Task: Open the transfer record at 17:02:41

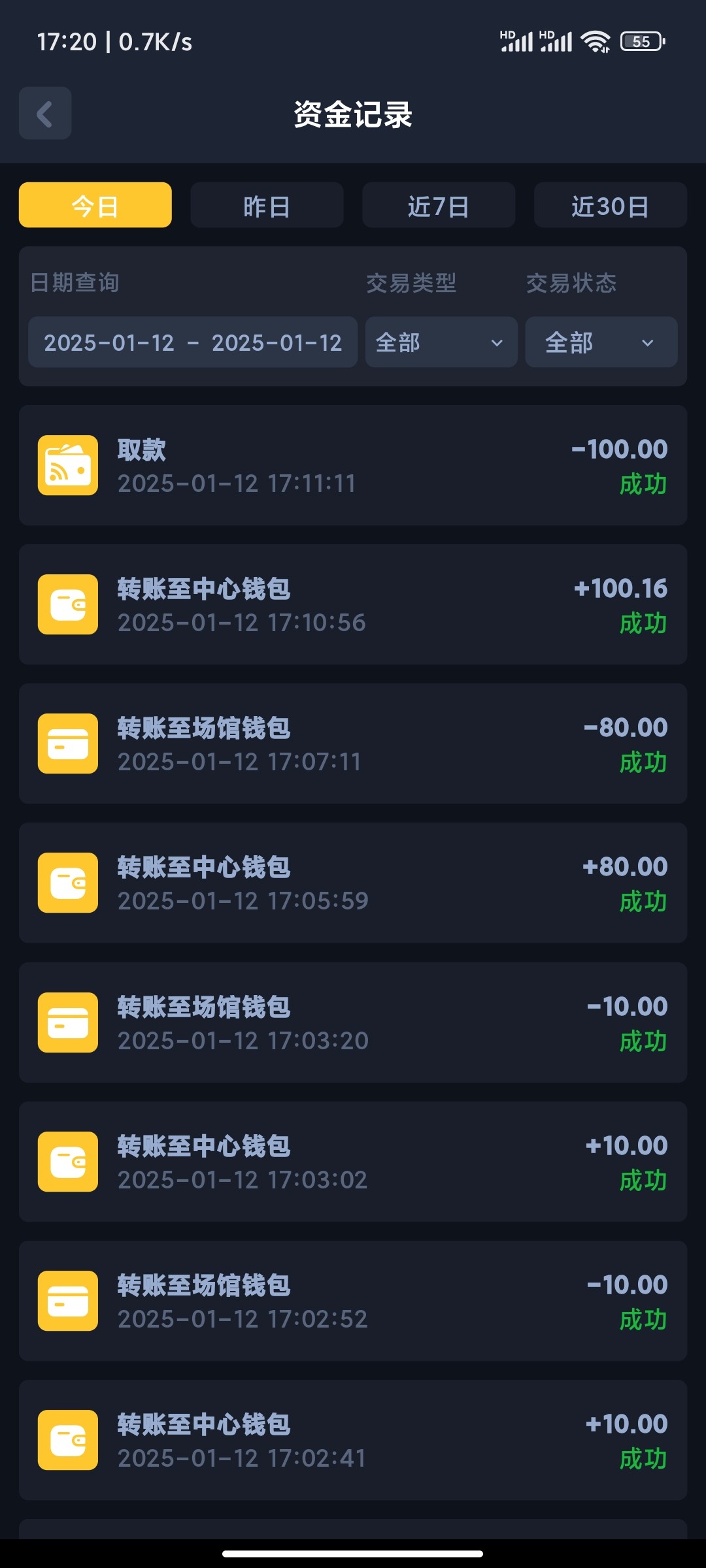Action: pos(353,1440)
